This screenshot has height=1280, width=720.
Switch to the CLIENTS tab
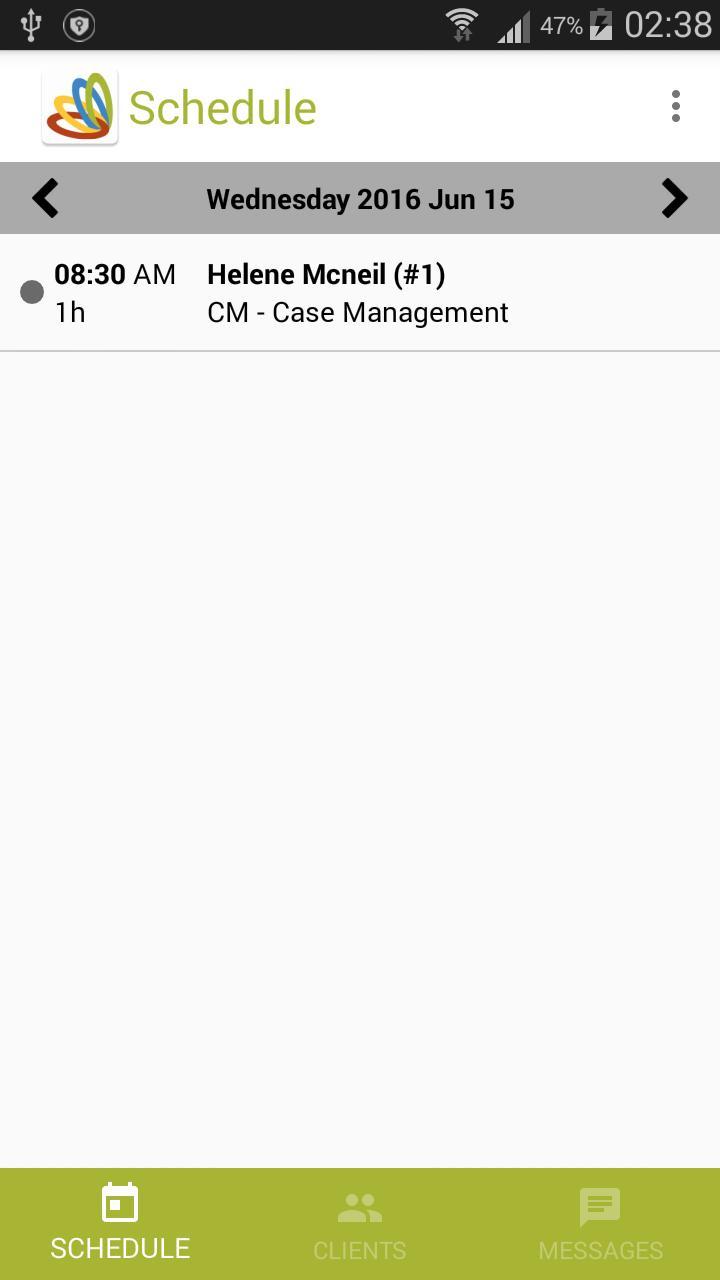[359, 1222]
